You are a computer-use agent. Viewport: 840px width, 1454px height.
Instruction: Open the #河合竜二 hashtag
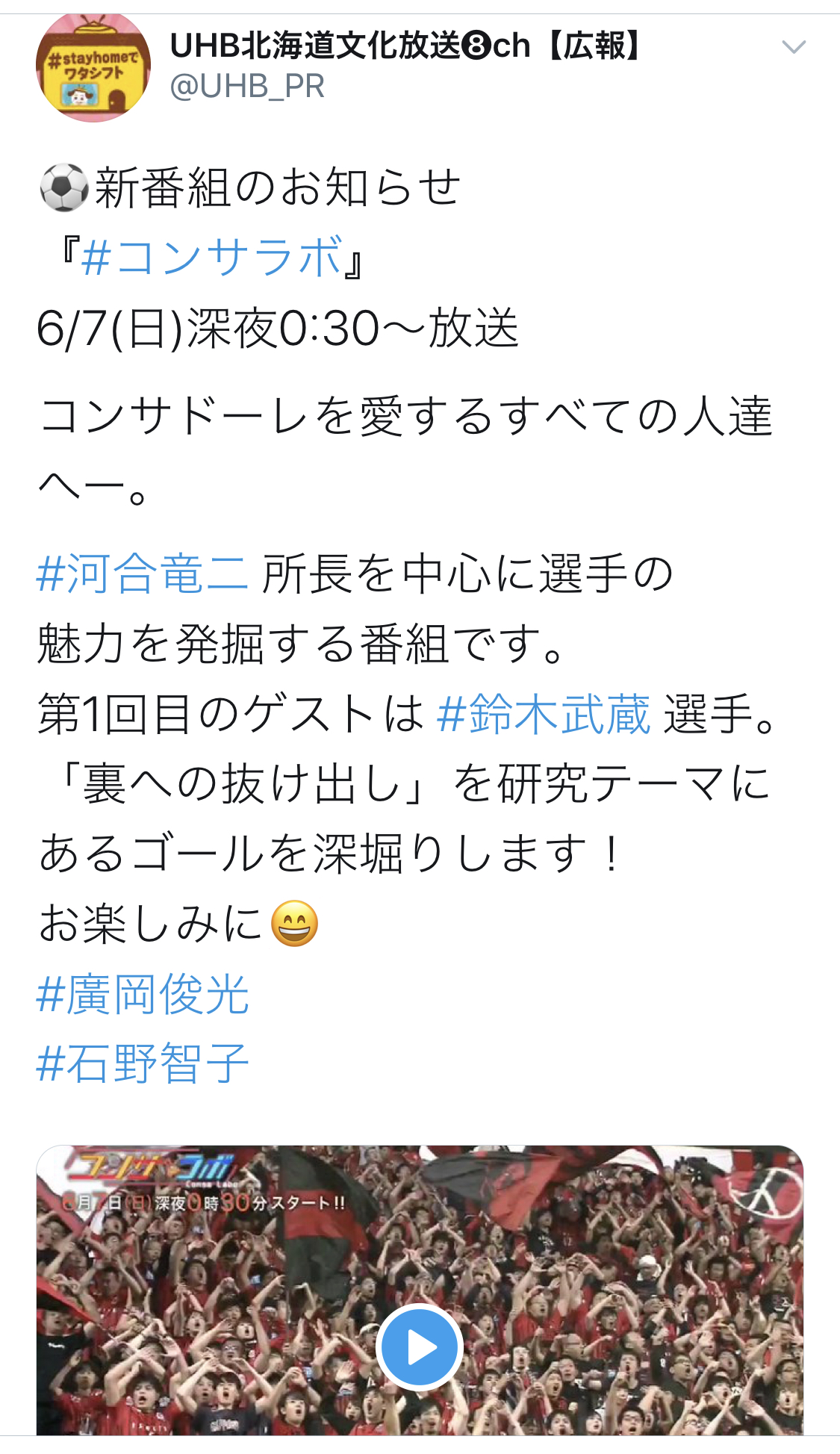click(142, 574)
